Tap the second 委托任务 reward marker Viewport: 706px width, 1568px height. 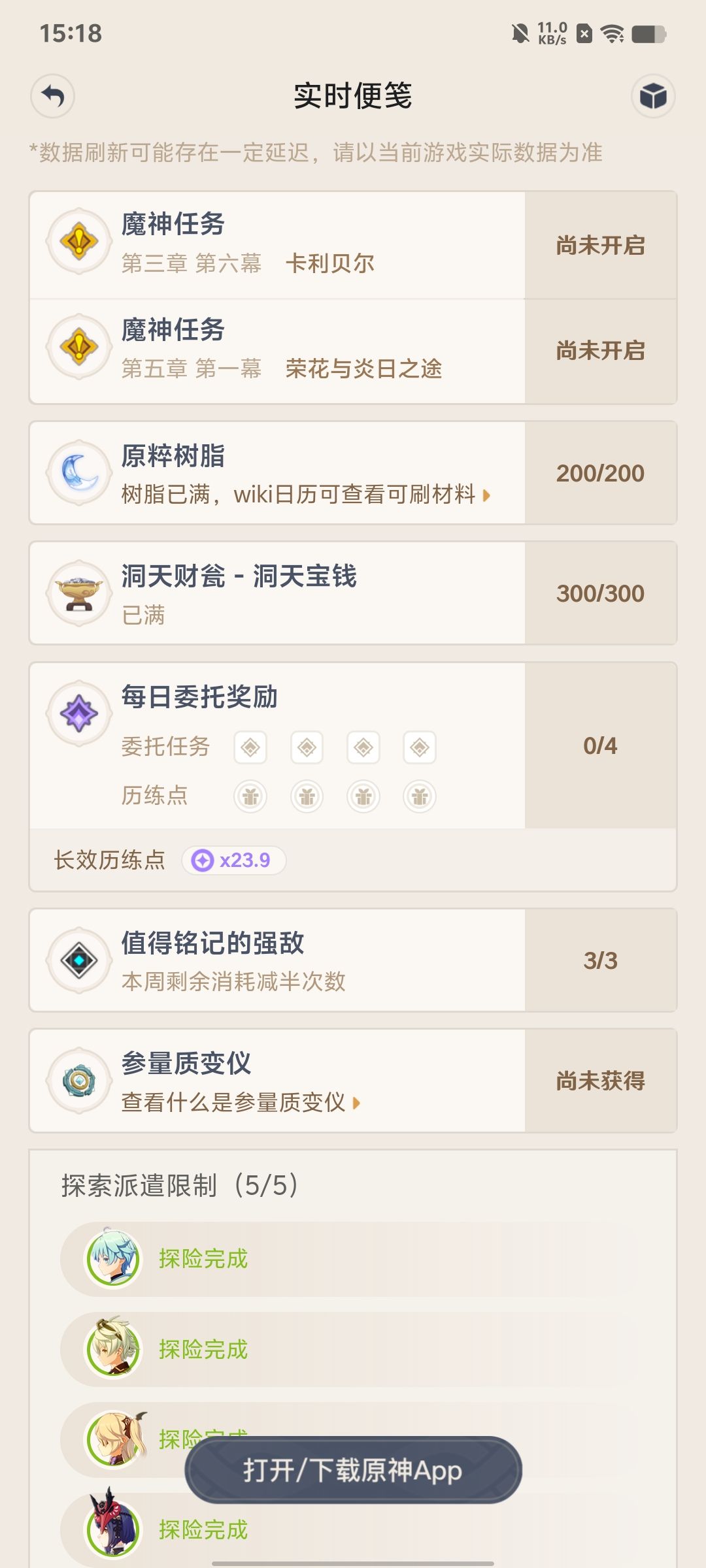(307, 747)
